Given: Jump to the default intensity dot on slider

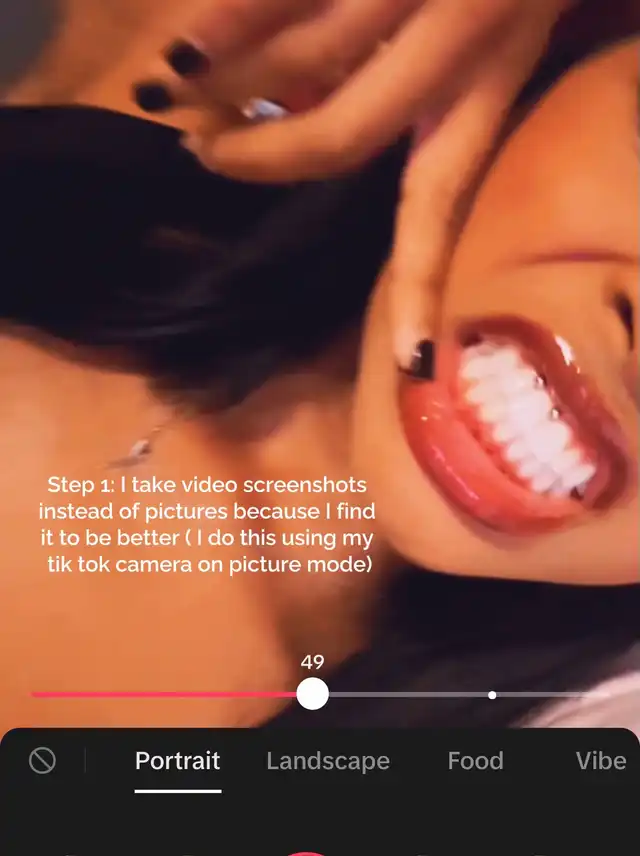Looking at the screenshot, I should [x=492, y=694].
